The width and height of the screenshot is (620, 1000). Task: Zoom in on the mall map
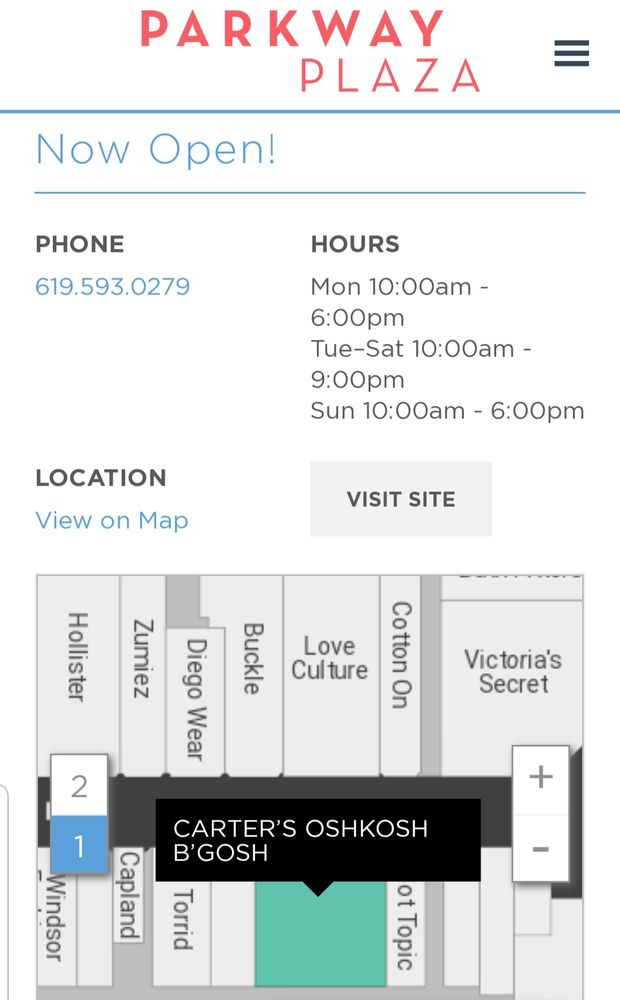click(x=540, y=778)
